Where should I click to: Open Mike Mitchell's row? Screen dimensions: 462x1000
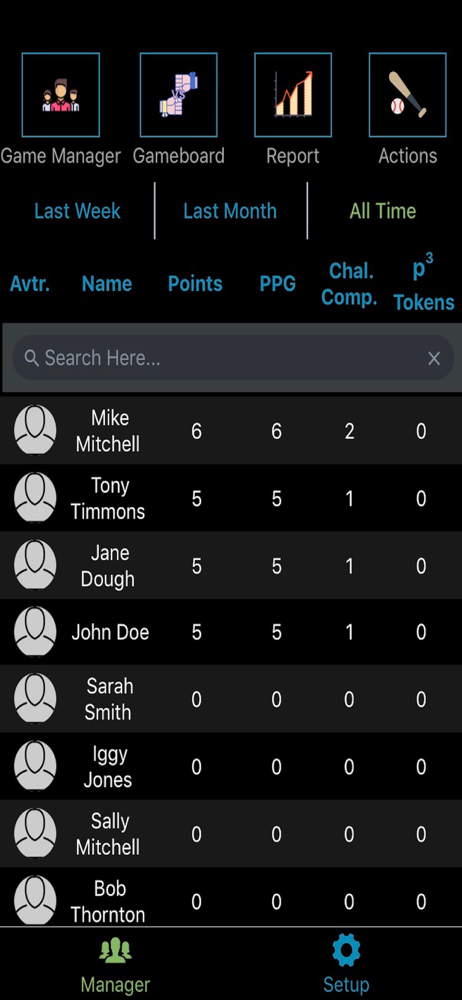(x=231, y=430)
